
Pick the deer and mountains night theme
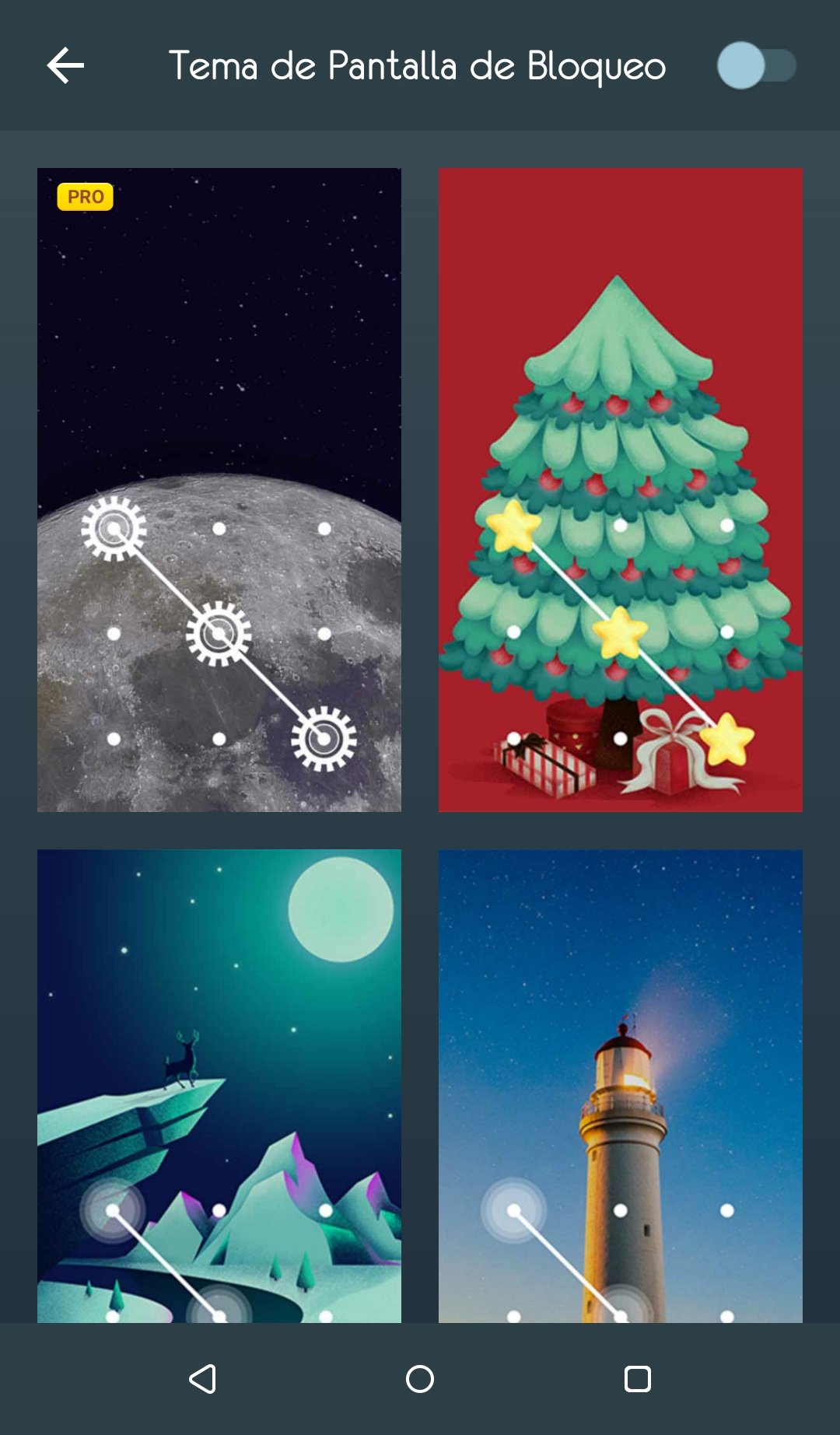tap(219, 1086)
